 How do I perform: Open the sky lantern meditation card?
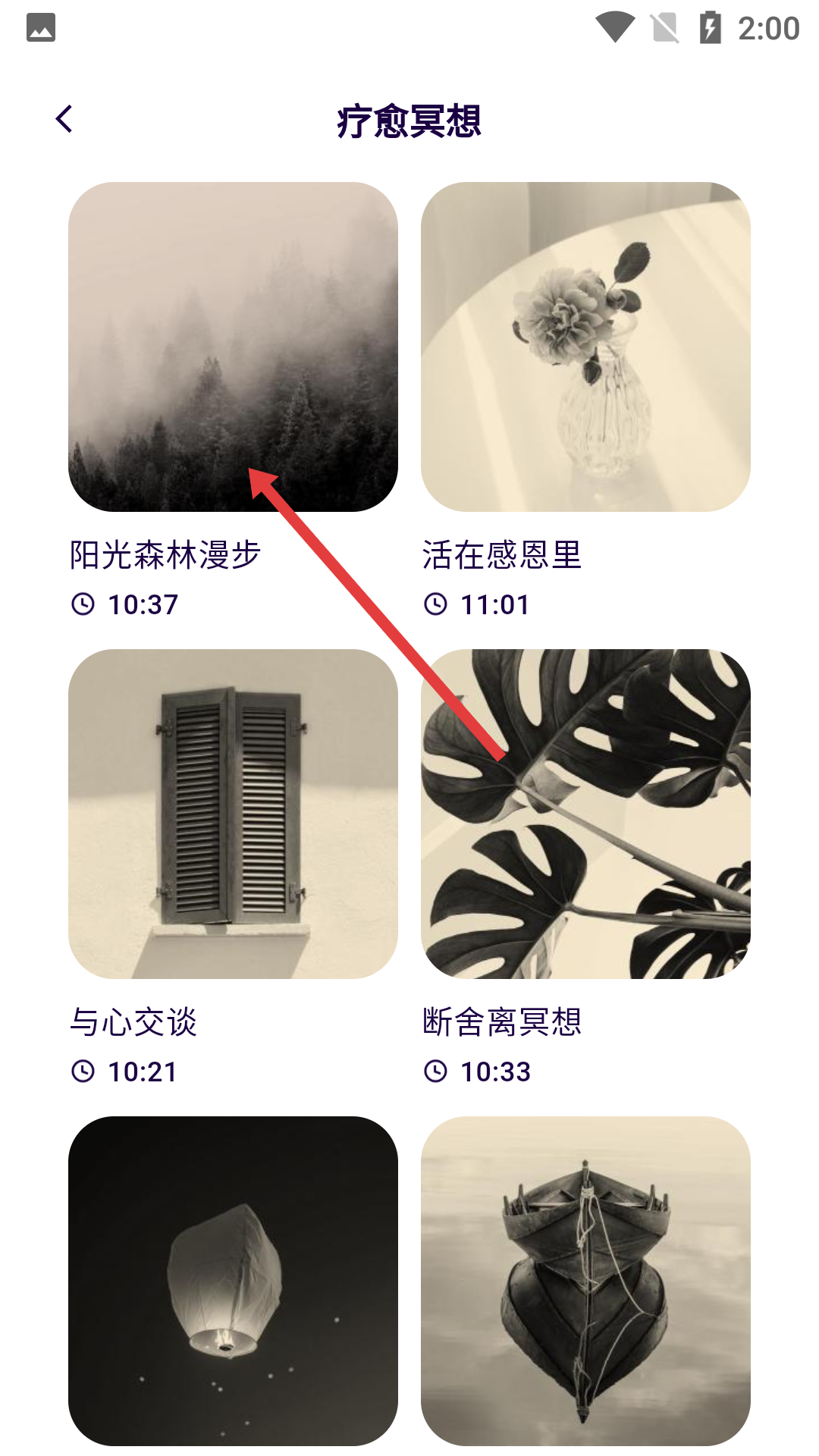[x=233, y=1280]
